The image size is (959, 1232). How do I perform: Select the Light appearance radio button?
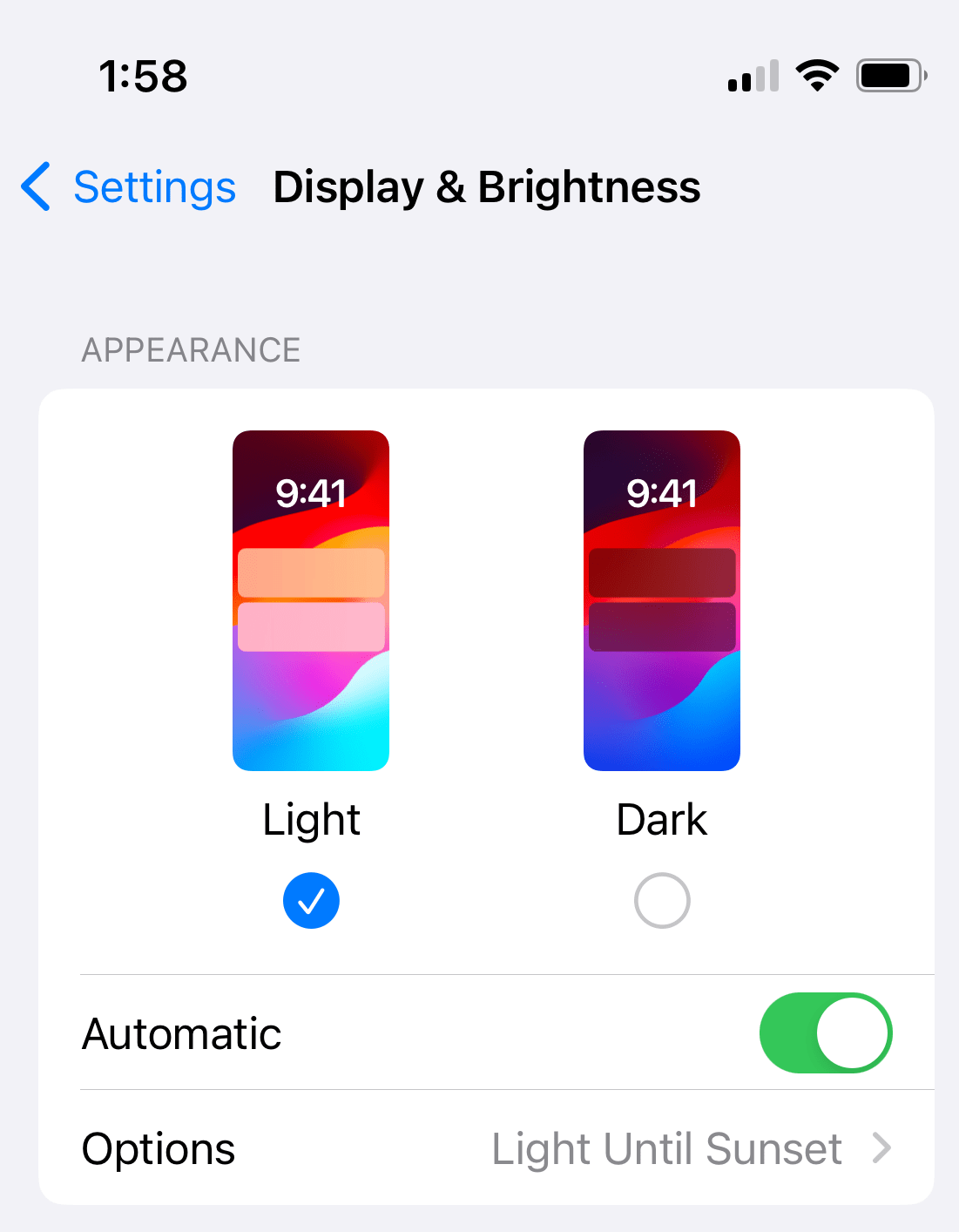[311, 900]
